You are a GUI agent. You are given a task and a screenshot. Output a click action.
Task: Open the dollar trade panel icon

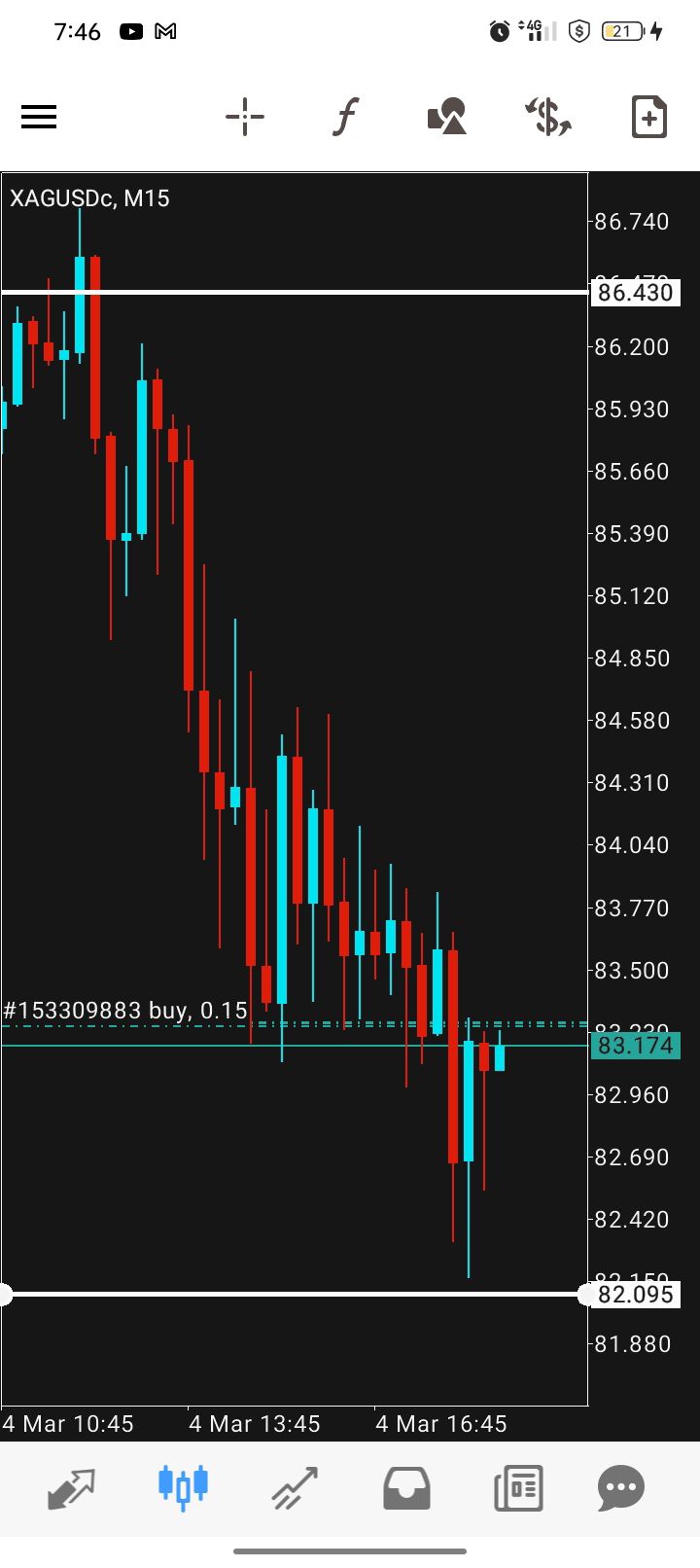548,118
